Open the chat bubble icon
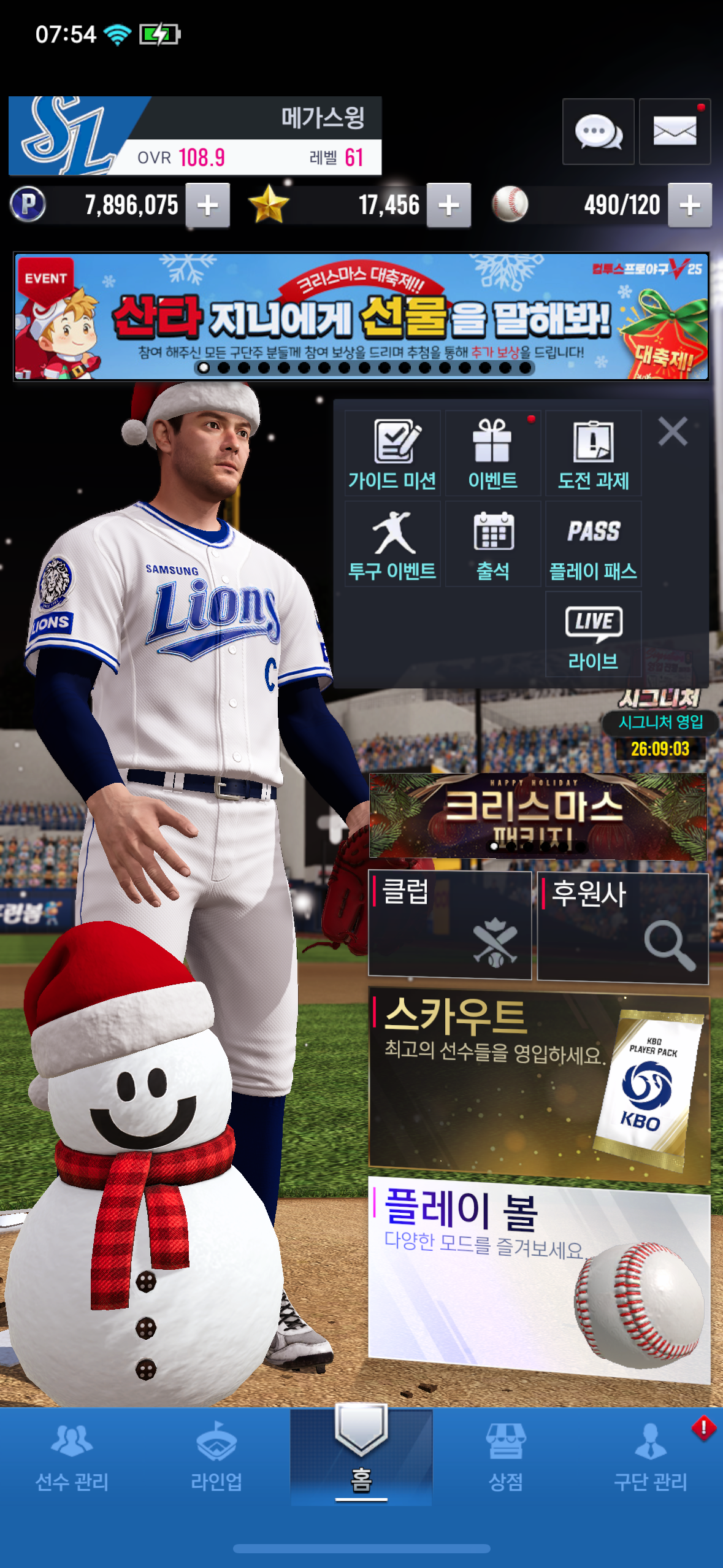723x1568 pixels. [x=598, y=131]
